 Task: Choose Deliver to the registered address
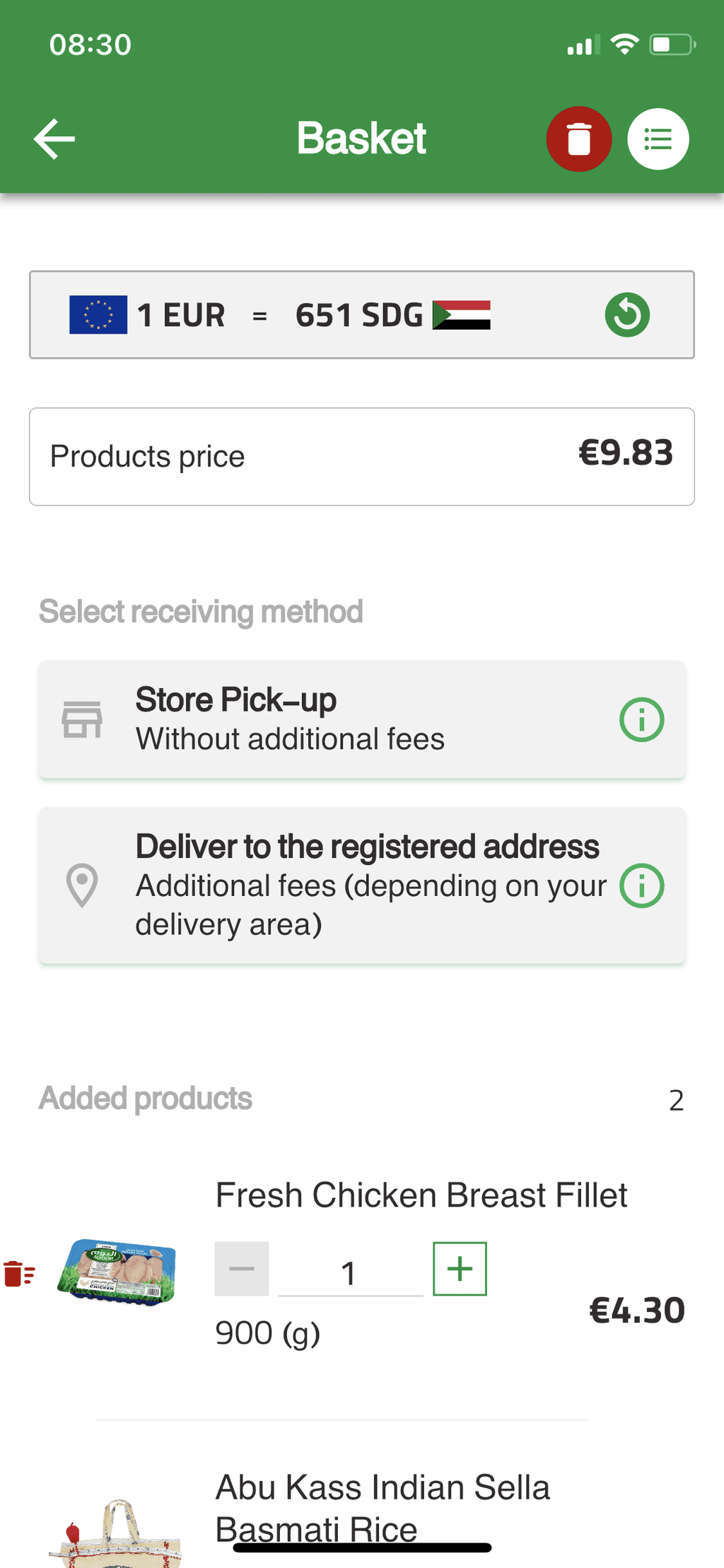(362, 885)
